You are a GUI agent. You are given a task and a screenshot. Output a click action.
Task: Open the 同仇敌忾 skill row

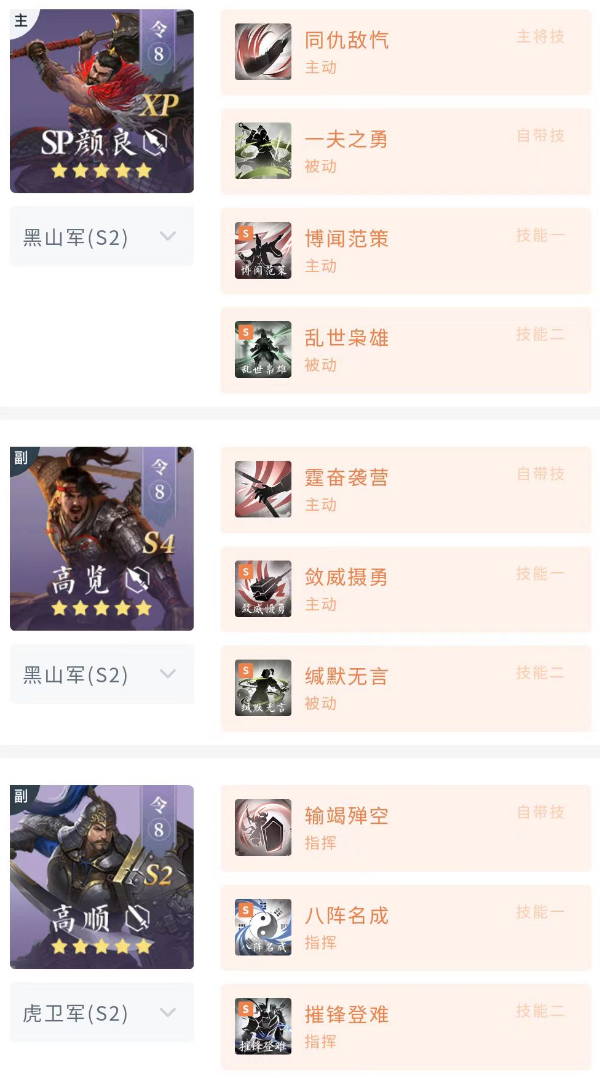coord(405,52)
